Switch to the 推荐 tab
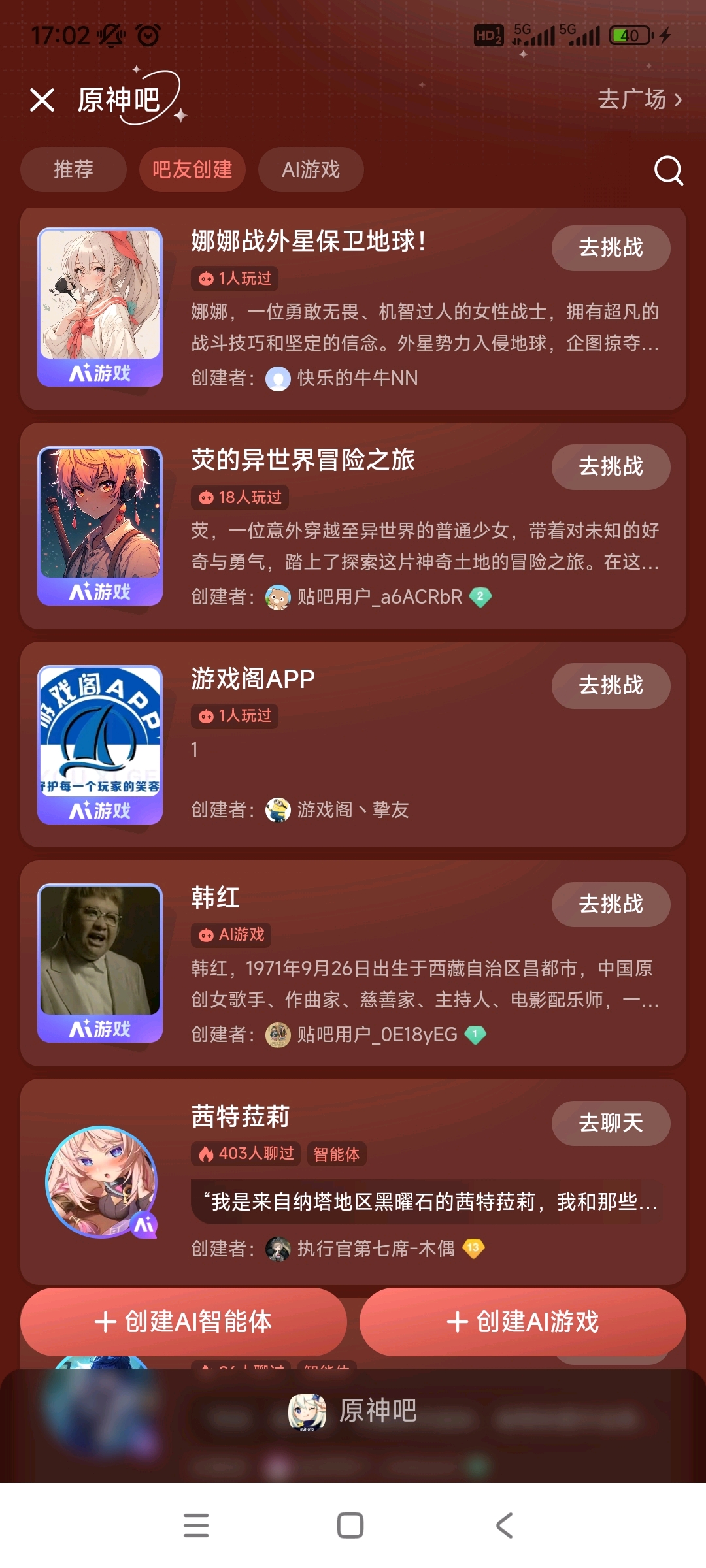This screenshot has width=706, height=1568. pos(73,170)
